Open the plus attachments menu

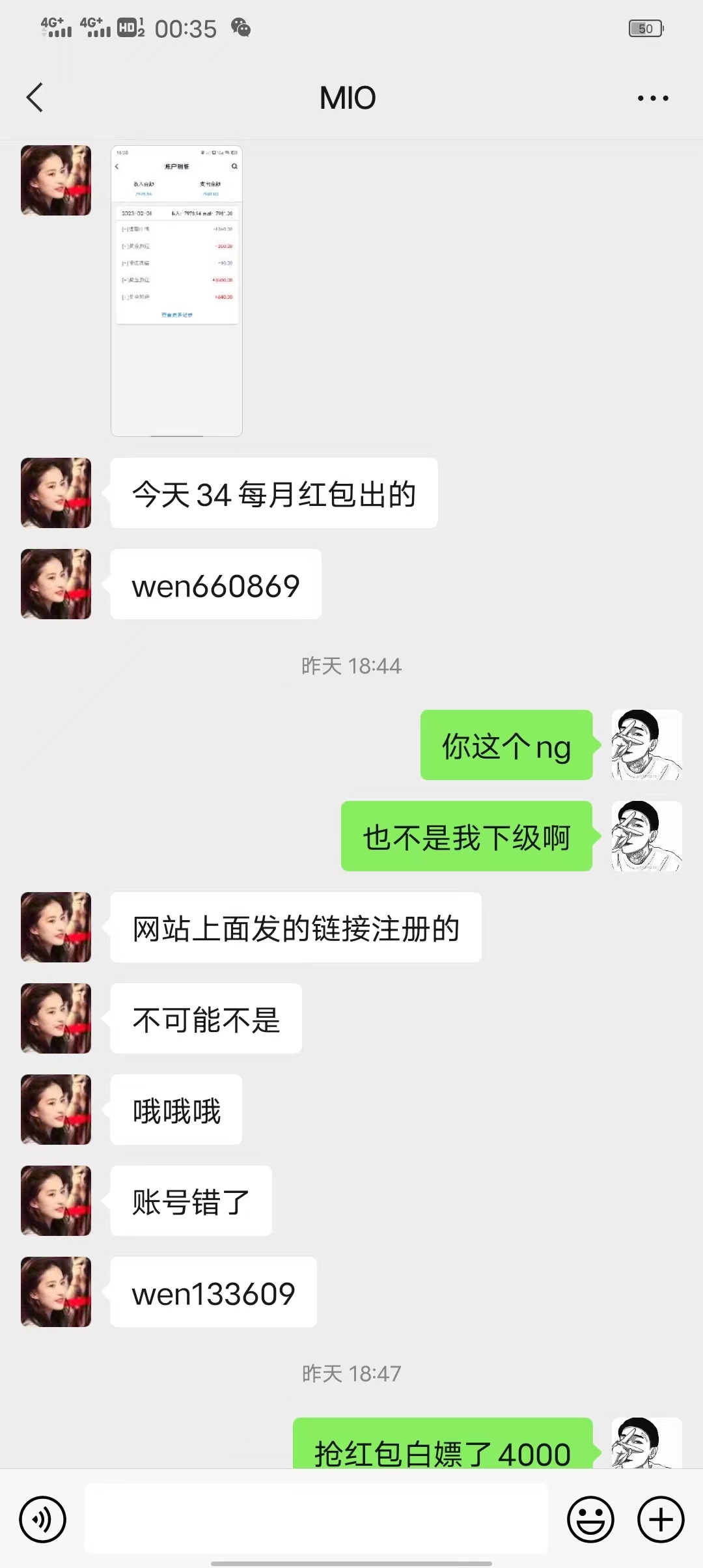[661, 1519]
